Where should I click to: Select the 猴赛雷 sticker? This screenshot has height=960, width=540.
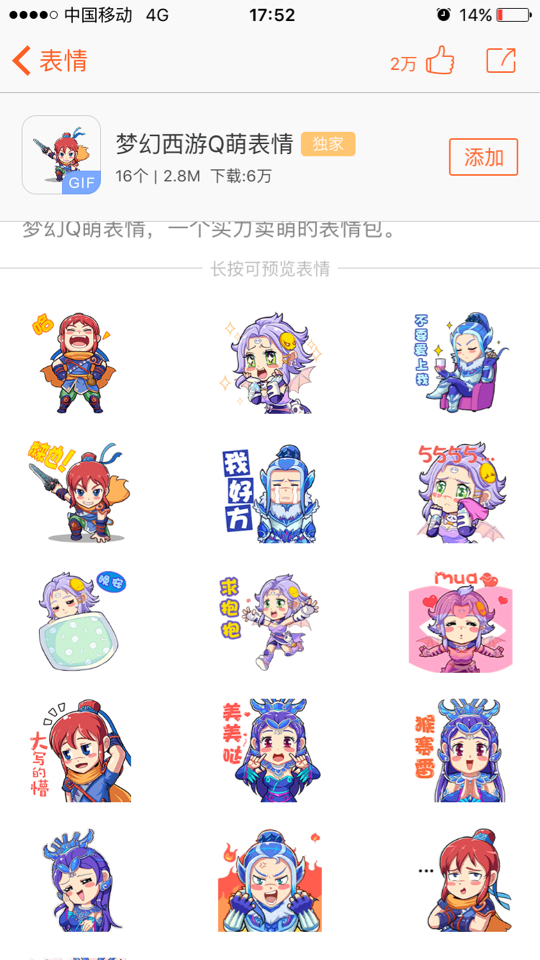(460, 751)
